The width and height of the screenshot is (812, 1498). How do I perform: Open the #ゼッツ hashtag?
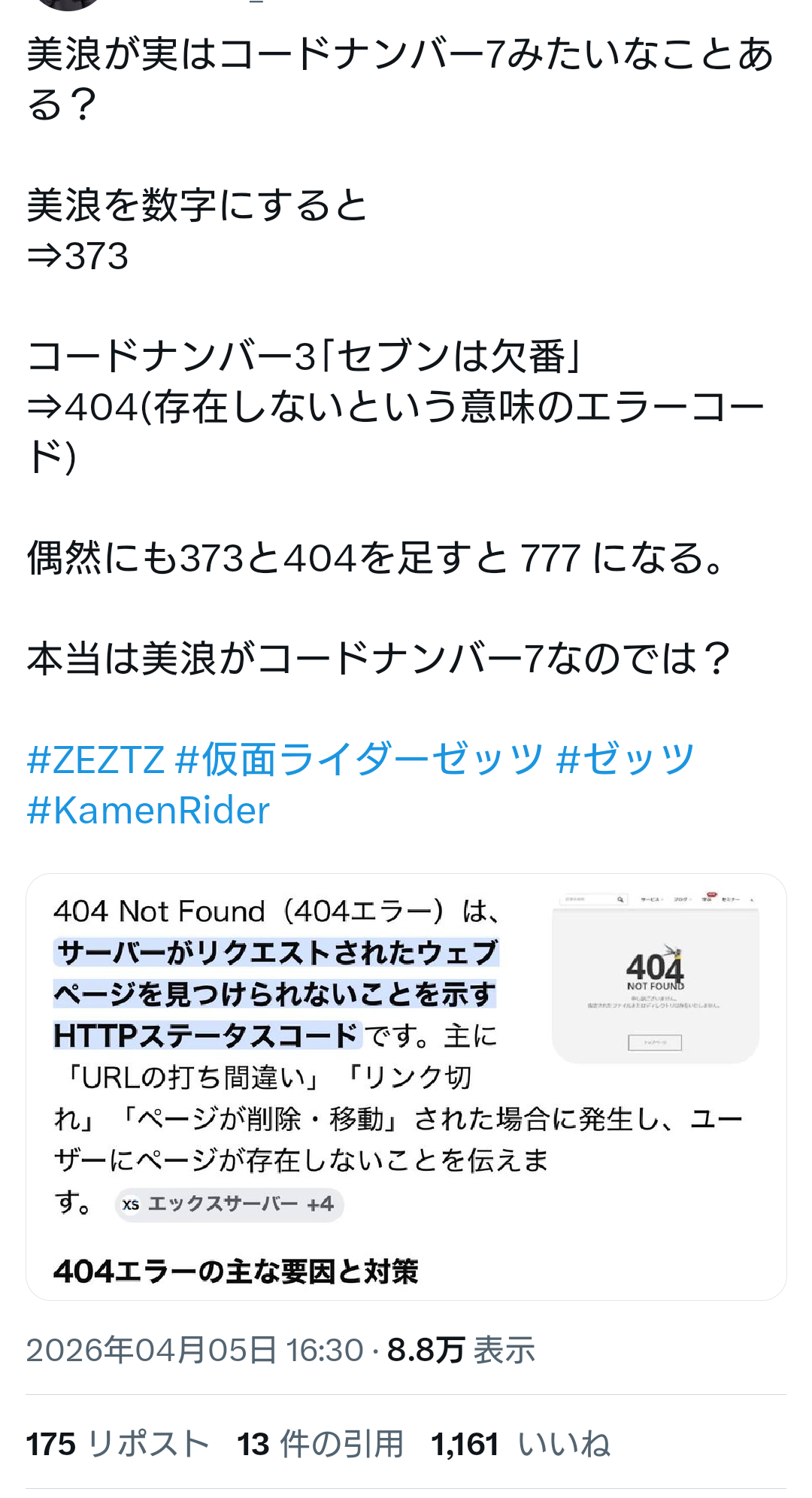[x=625, y=760]
